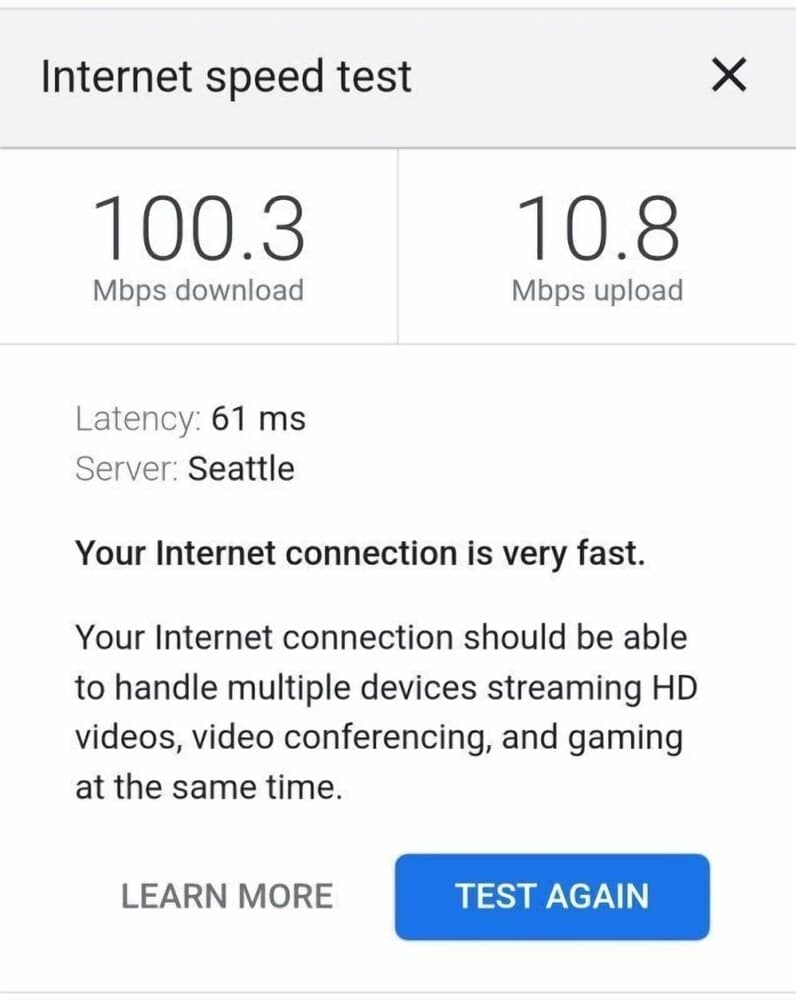This screenshot has width=796, height=1000.
Task: Close the Internet speed test card
Action: point(728,75)
